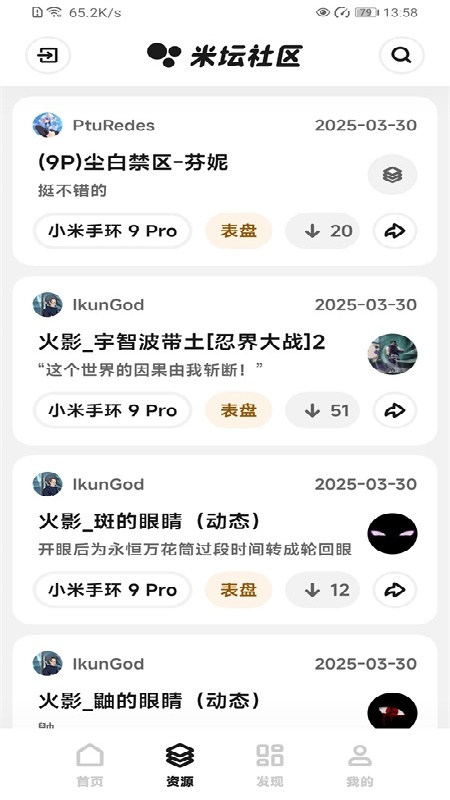Select the 资源 tab
Screen dimensions: 450x800
[180, 765]
